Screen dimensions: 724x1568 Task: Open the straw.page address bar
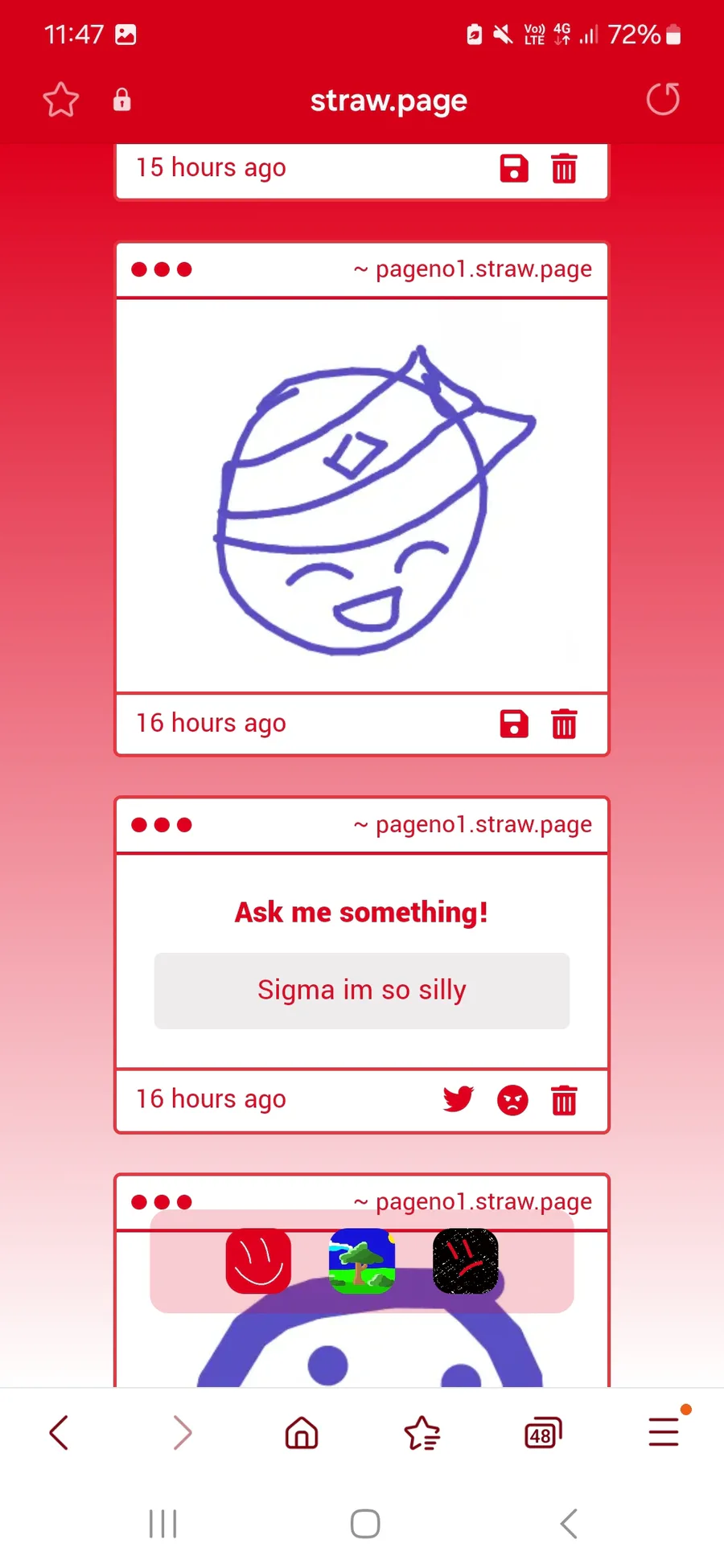pos(389,101)
